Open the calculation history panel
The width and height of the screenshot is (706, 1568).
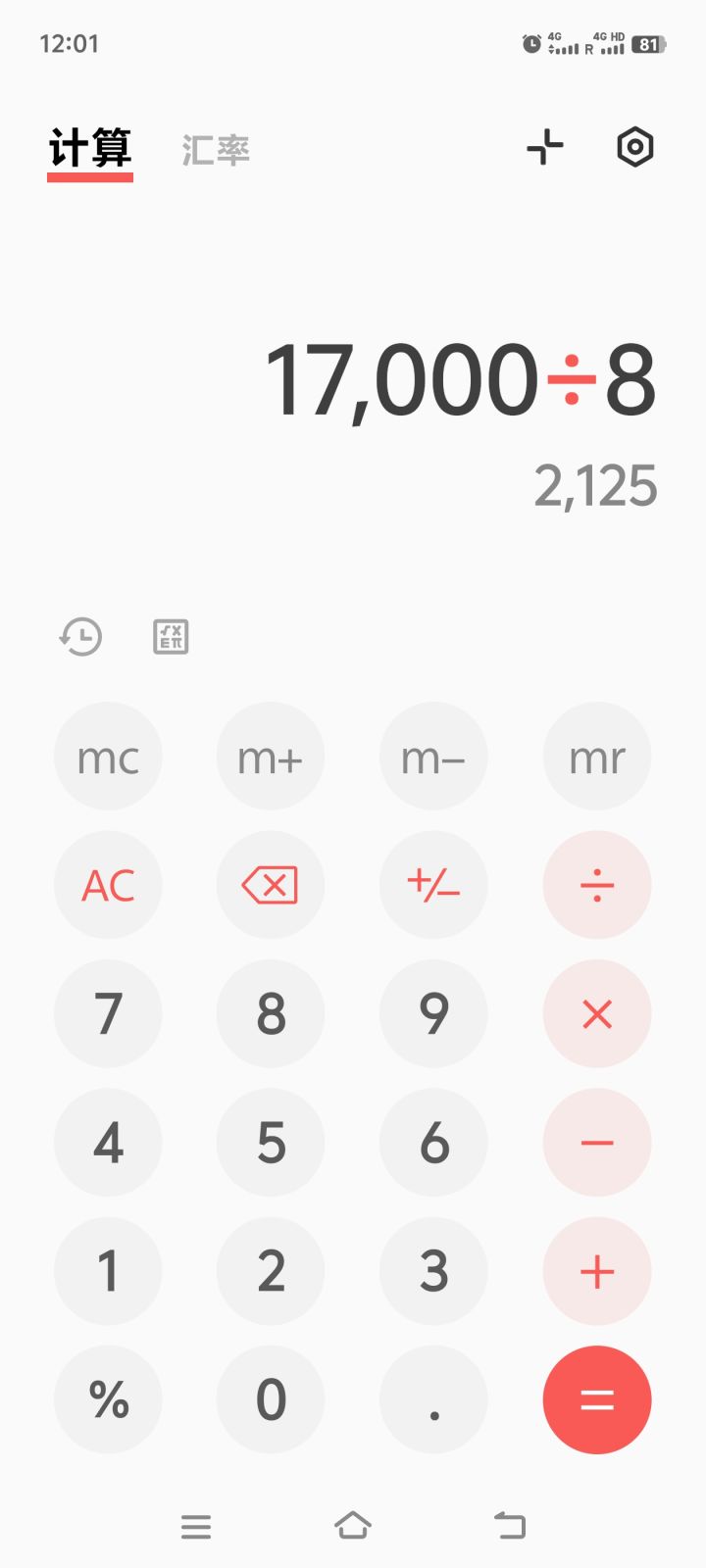(80, 637)
